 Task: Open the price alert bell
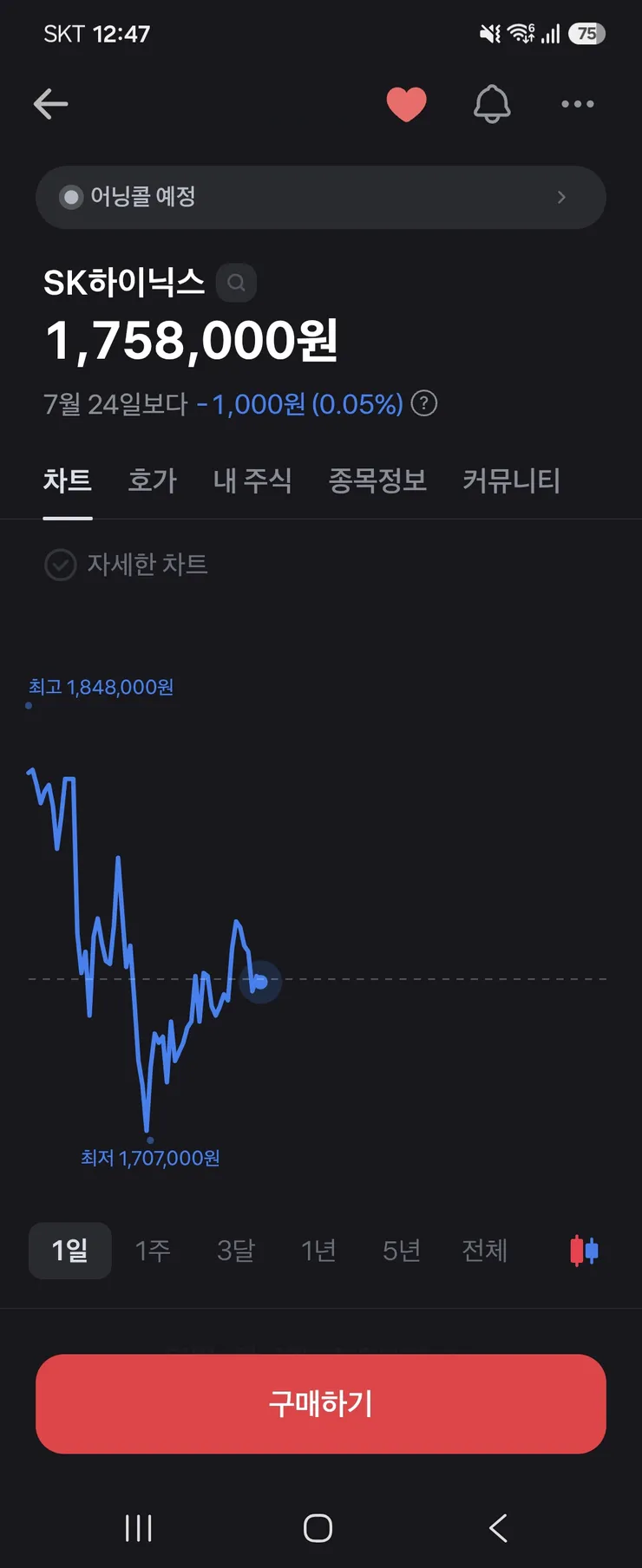(x=492, y=104)
